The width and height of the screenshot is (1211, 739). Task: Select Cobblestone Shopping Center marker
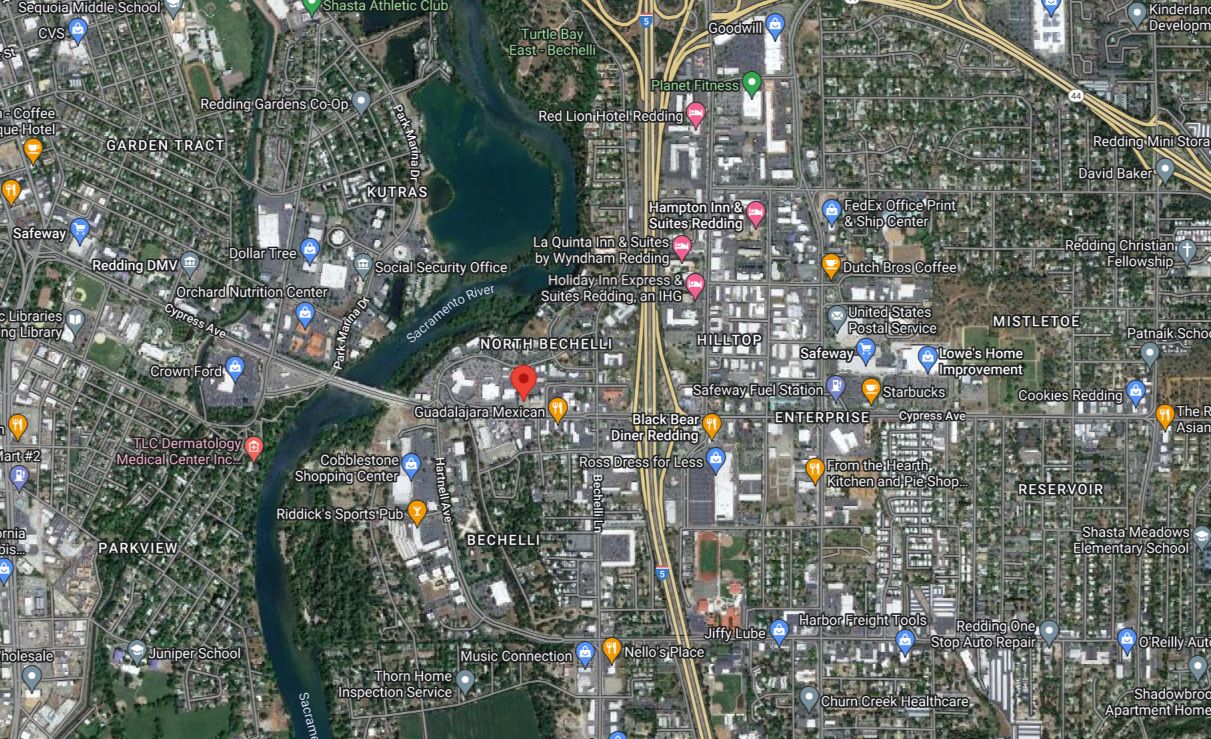(x=410, y=465)
